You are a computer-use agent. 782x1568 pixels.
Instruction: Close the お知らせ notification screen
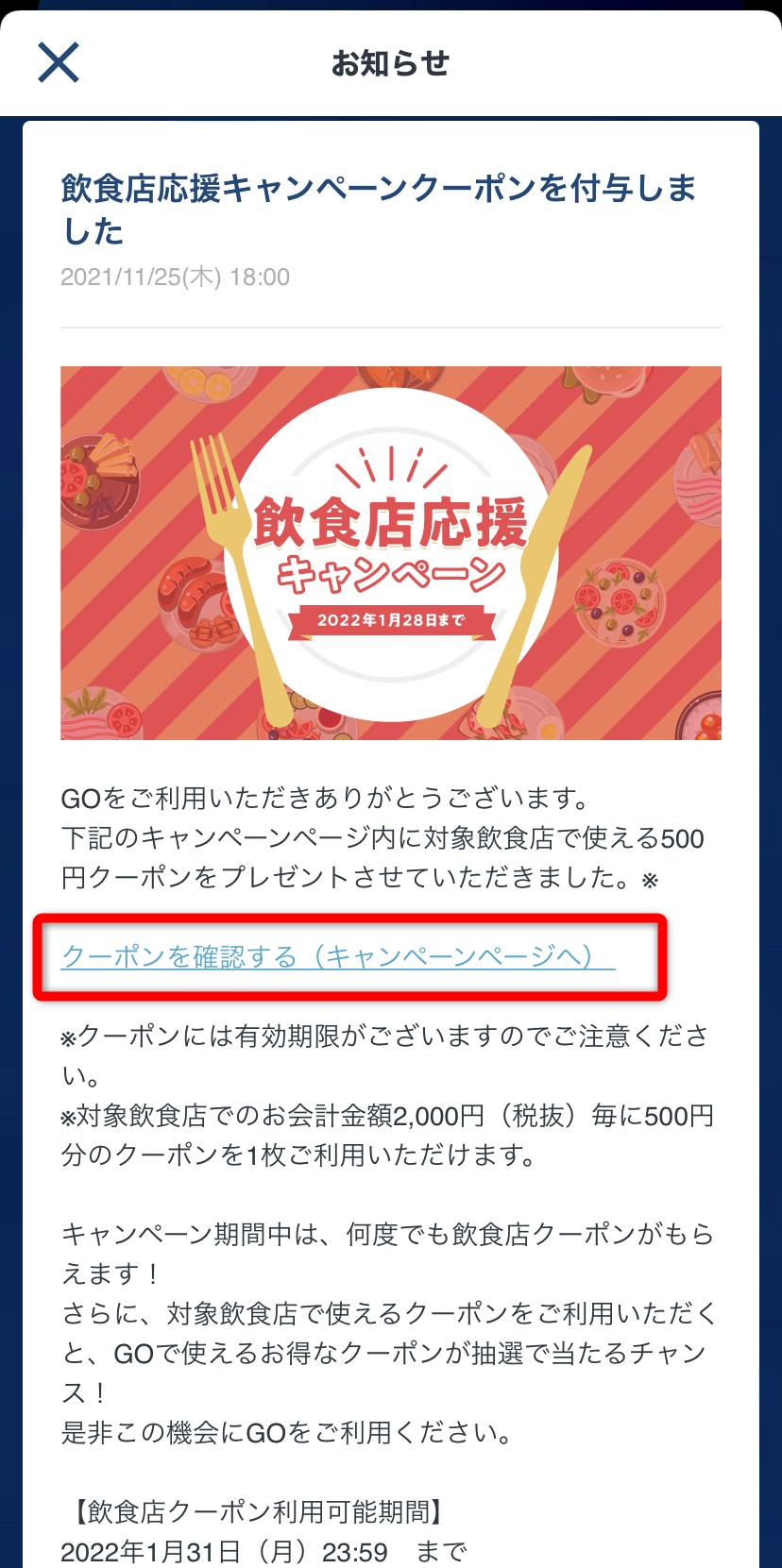click(x=59, y=62)
